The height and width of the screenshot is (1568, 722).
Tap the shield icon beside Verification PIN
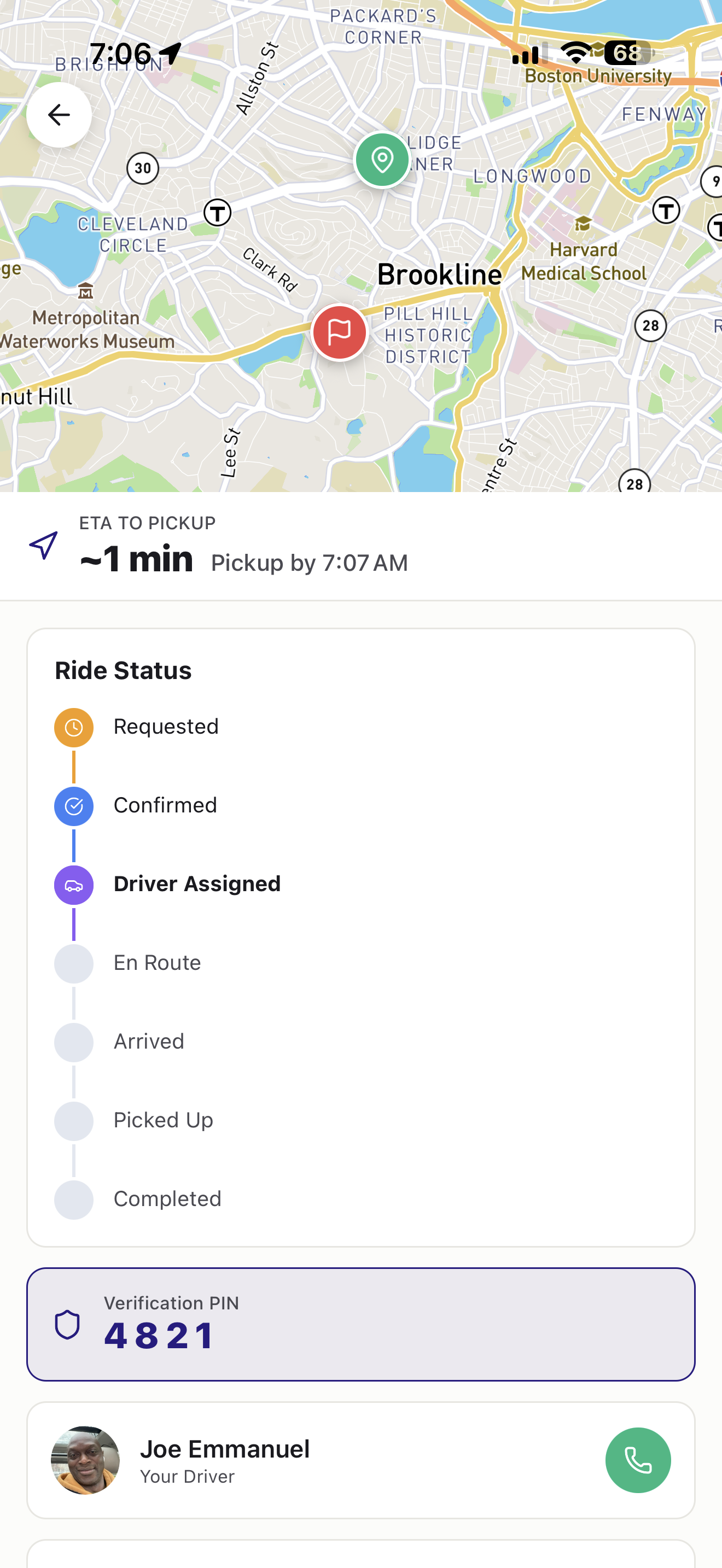pos(67,1325)
